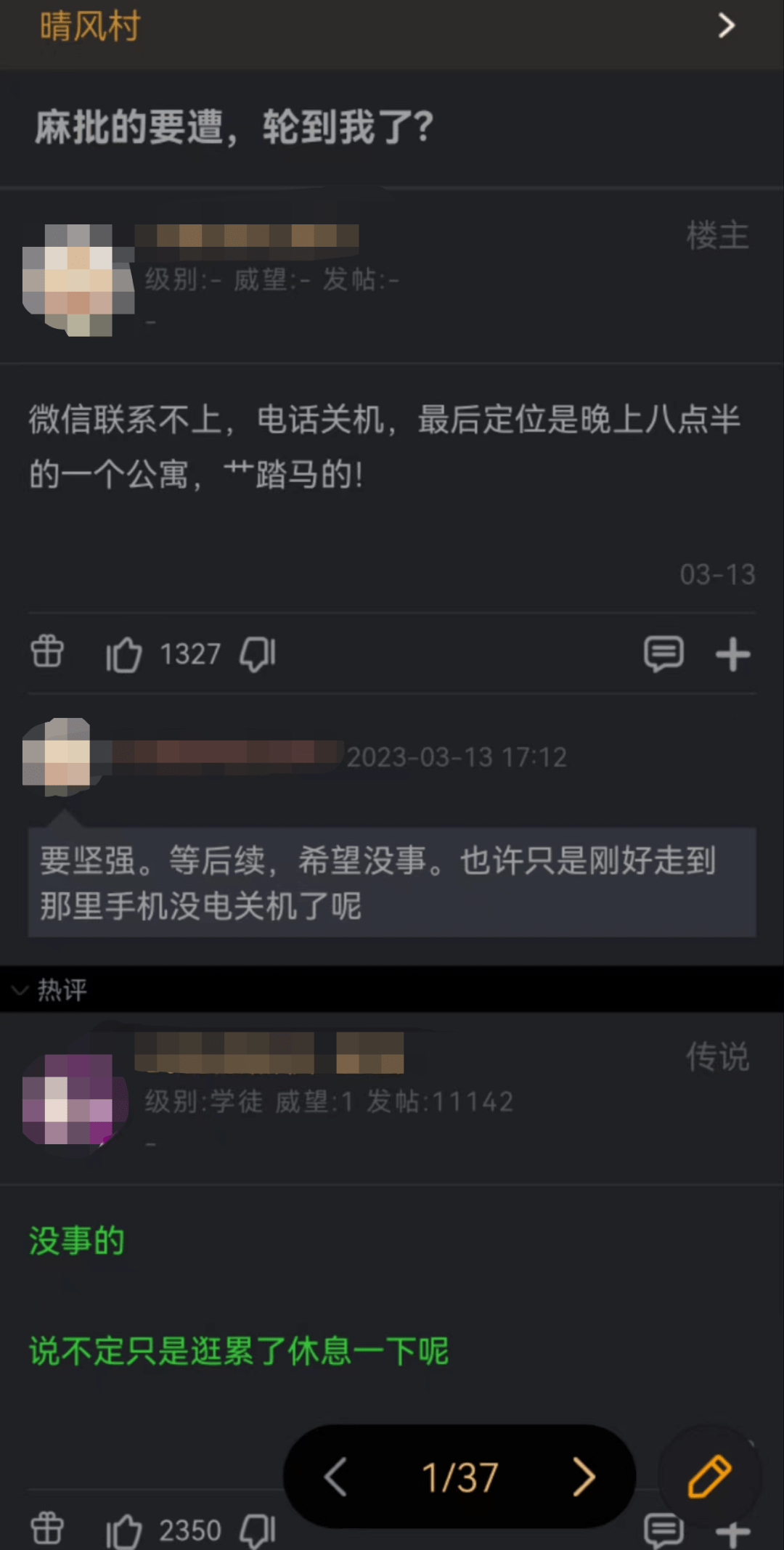Send a gift to the original post
This screenshot has height=1550, width=784.
coord(47,651)
